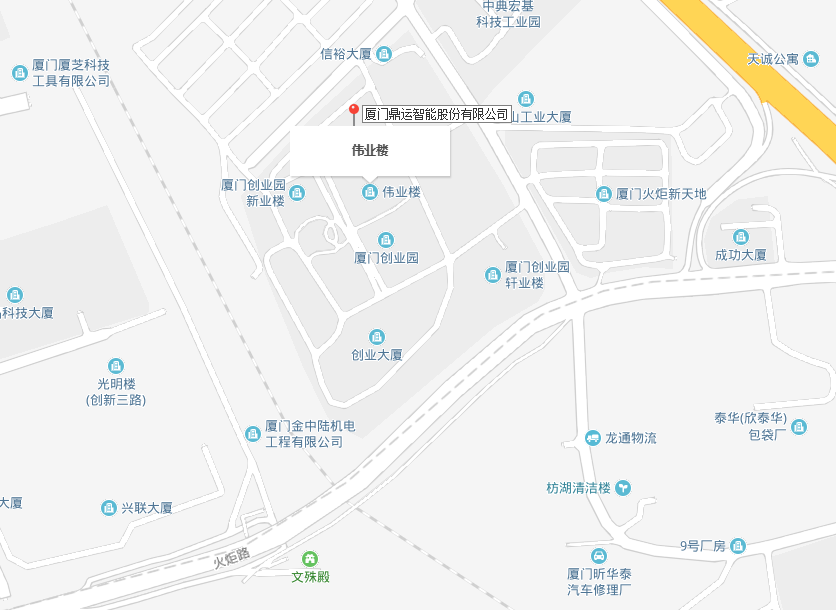Image resolution: width=836 pixels, height=610 pixels.
Task: Open the 龙通物流 logistics marker
Action: tap(593, 438)
